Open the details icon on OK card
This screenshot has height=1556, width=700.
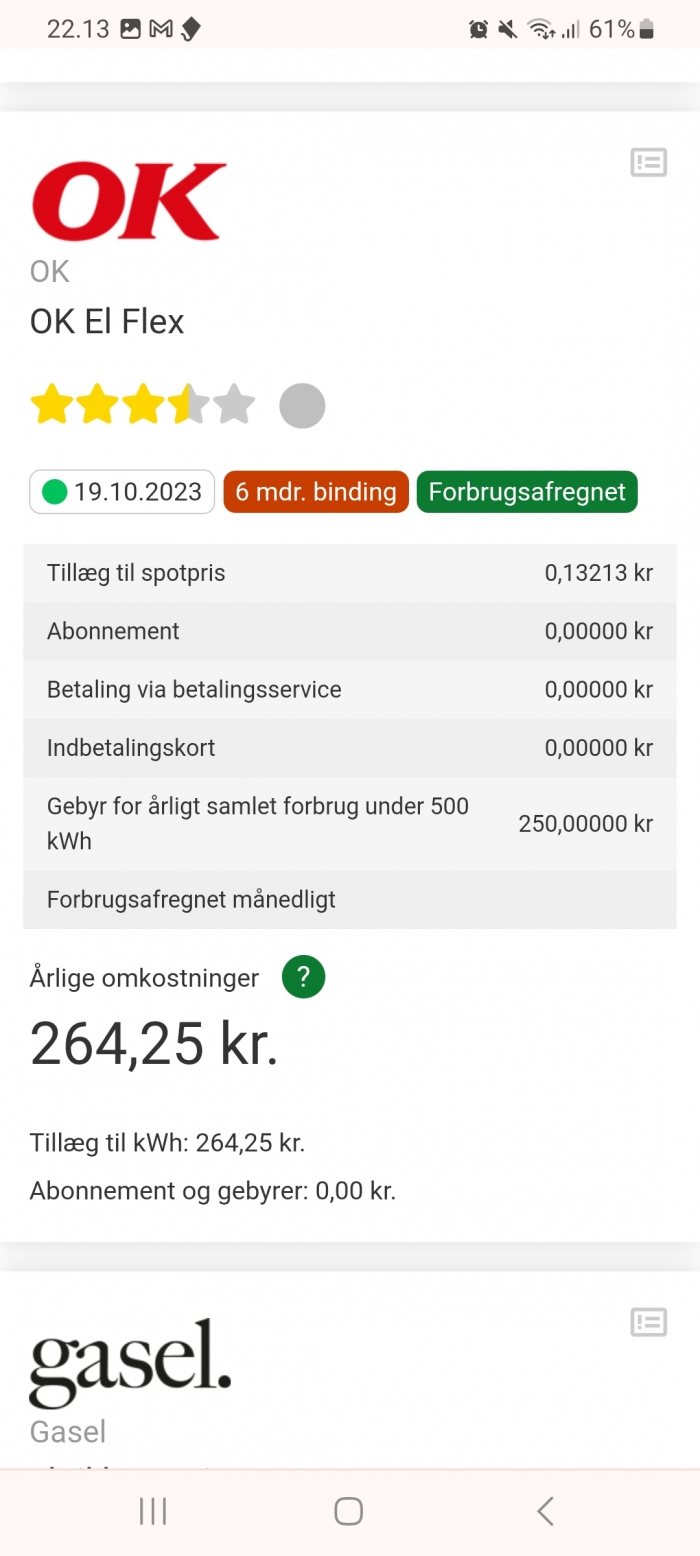[x=649, y=162]
